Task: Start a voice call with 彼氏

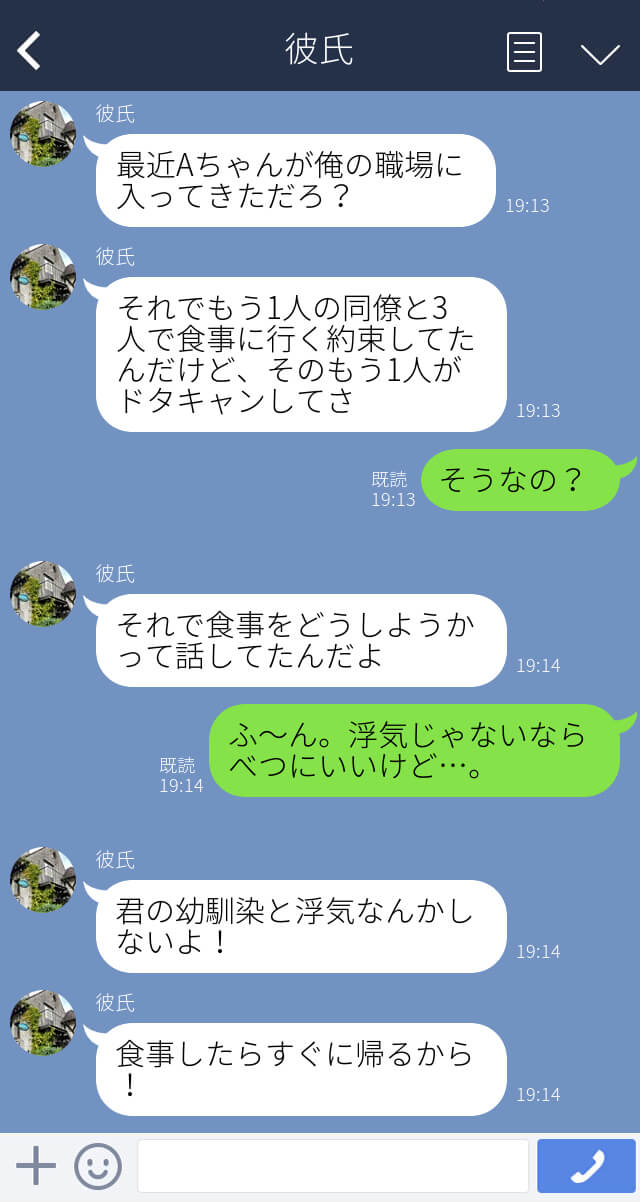Action: click(x=586, y=1166)
